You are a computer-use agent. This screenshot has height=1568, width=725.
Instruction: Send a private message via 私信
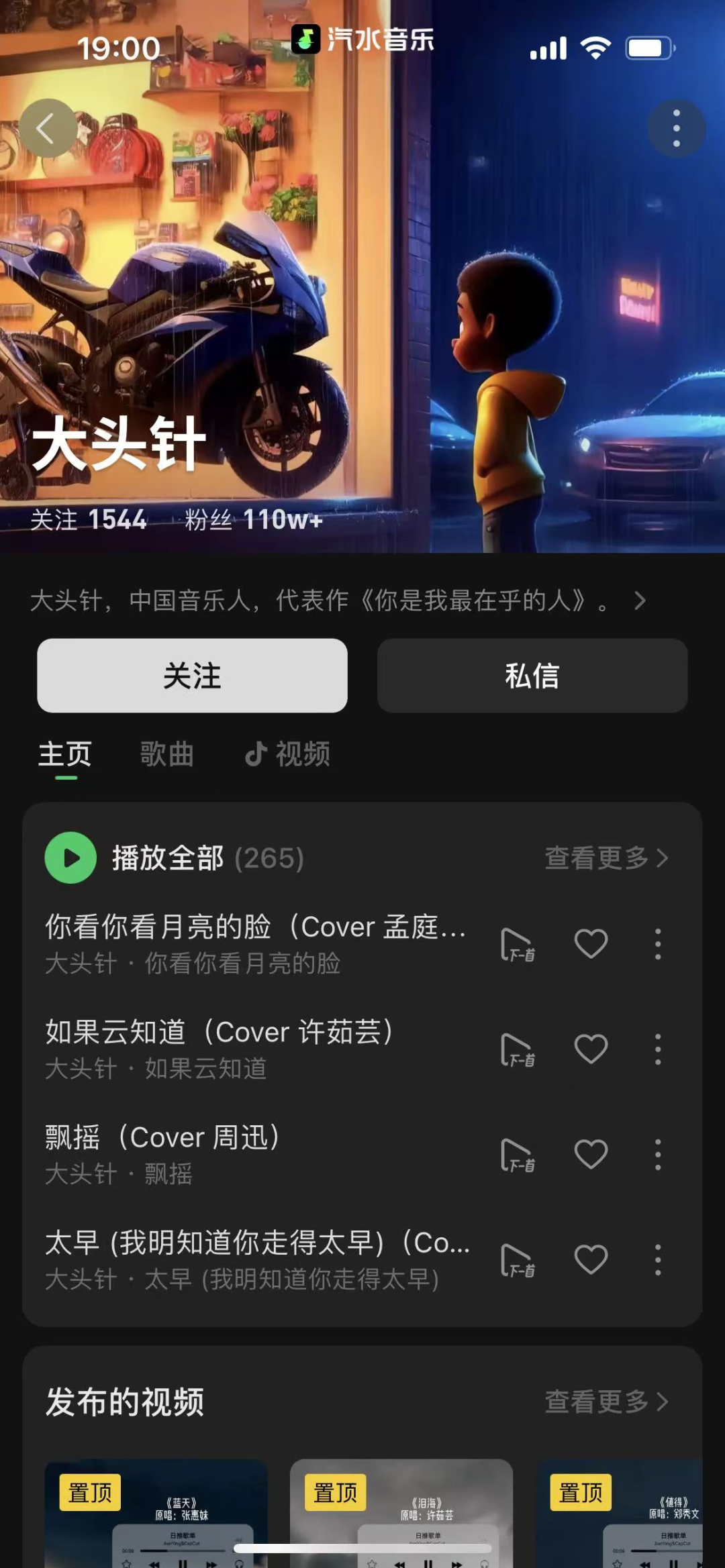[x=532, y=675]
